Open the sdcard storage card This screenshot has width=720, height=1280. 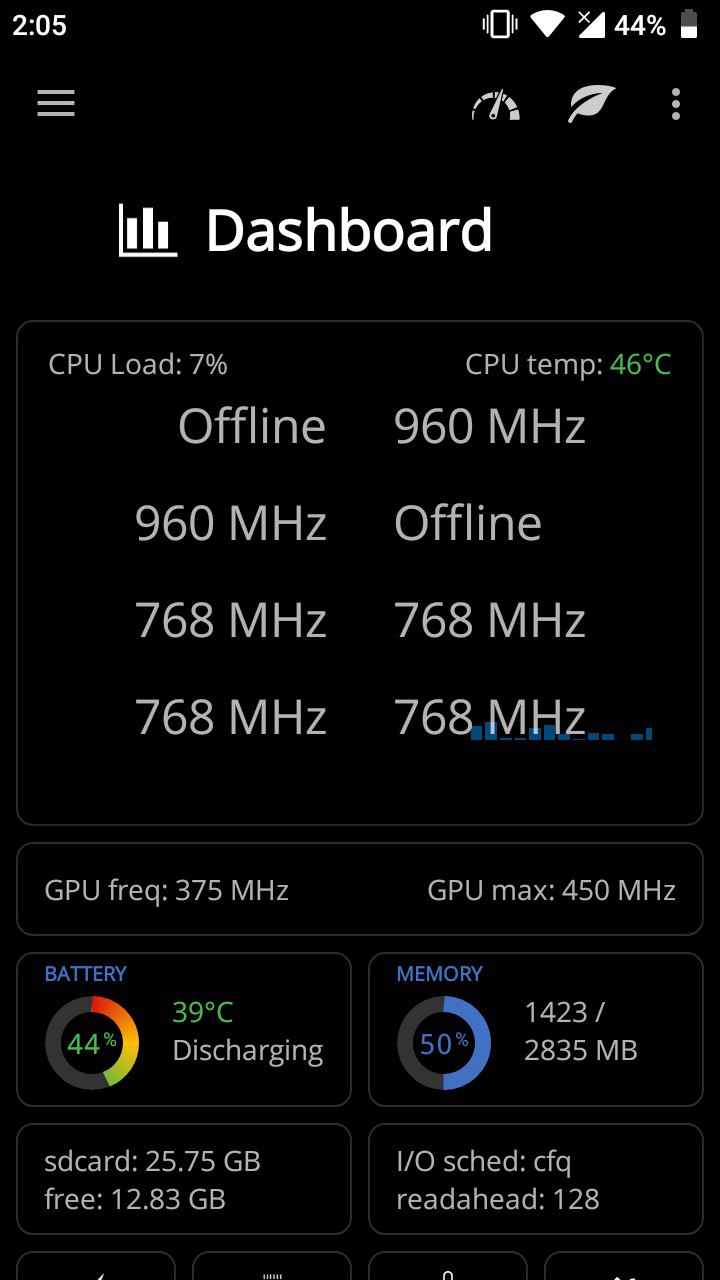point(184,1179)
